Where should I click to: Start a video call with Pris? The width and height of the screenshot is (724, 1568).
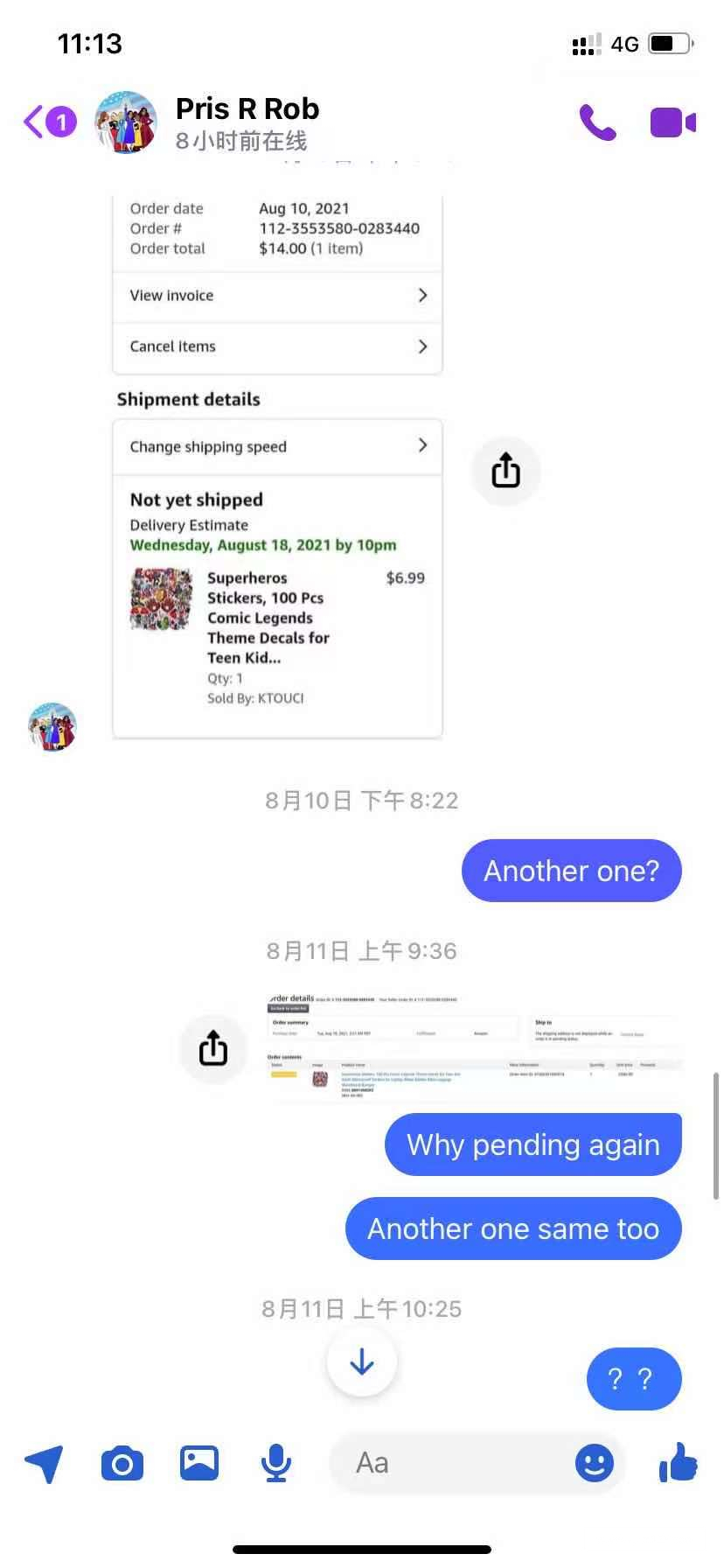[x=672, y=122]
